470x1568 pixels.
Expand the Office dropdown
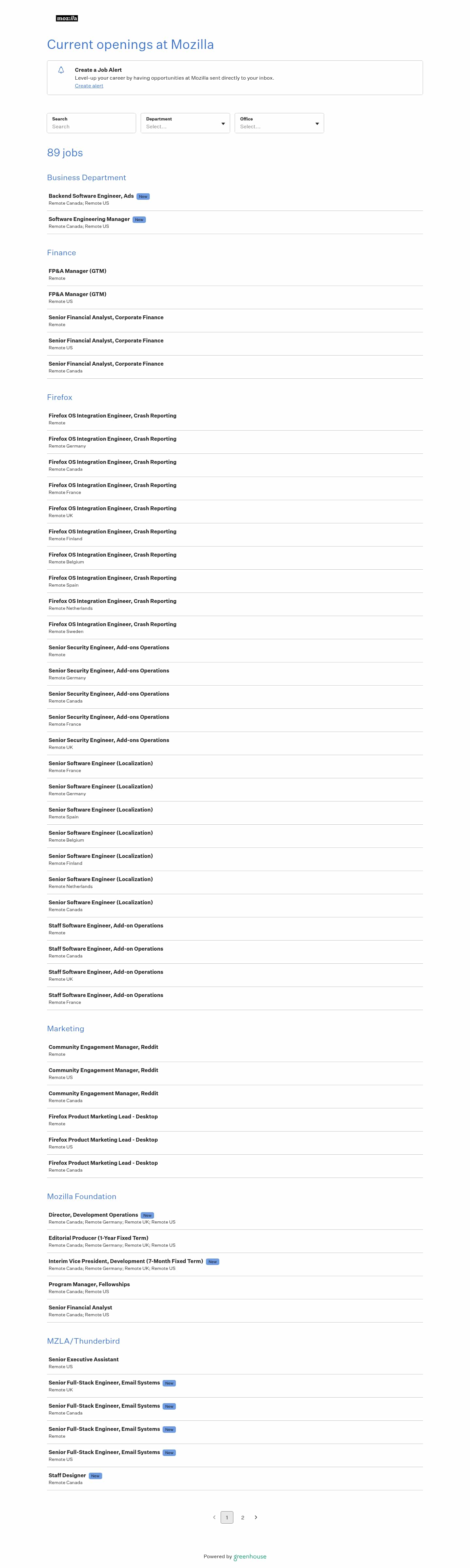point(279,123)
